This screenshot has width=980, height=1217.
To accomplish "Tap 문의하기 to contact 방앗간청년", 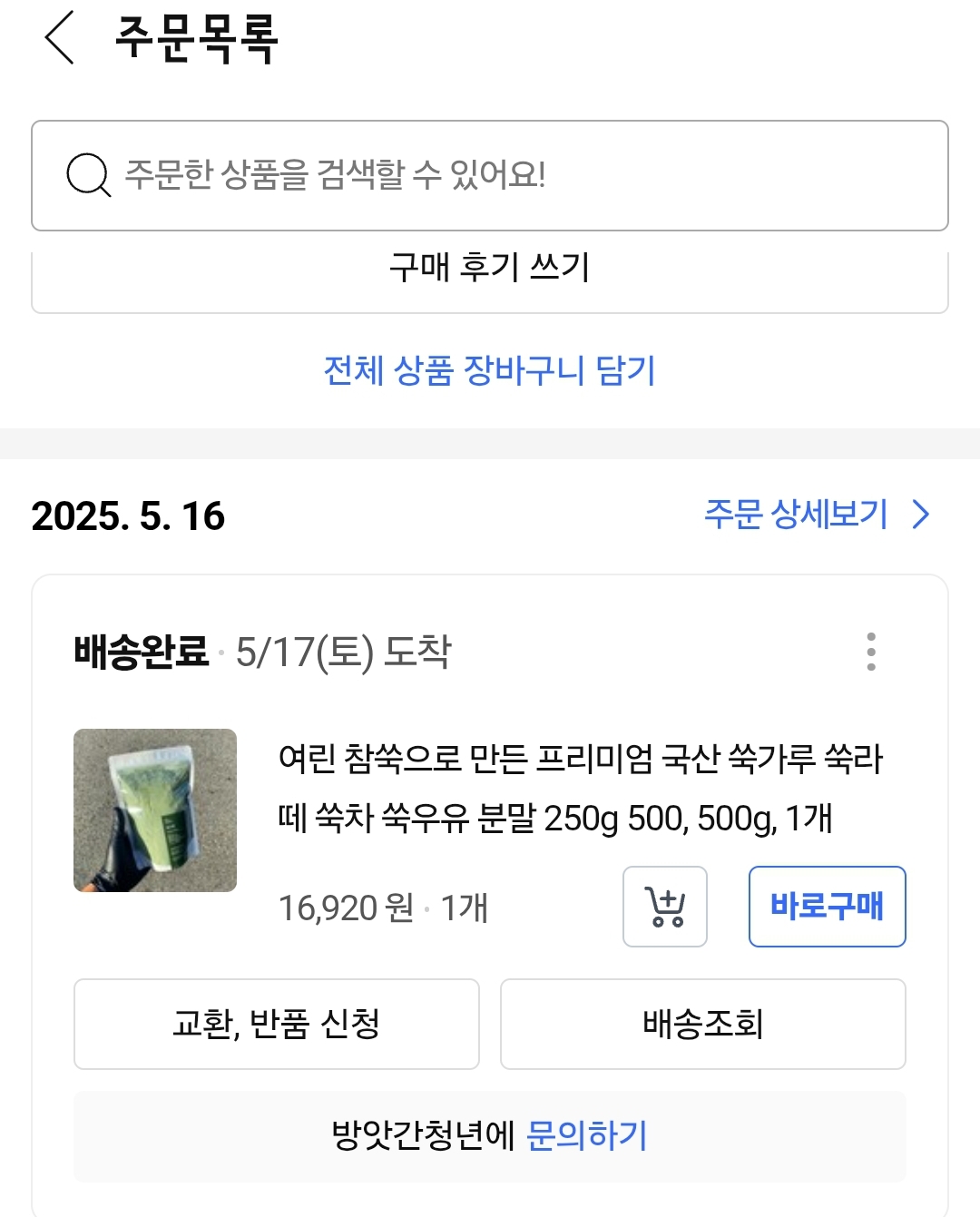I will (587, 1135).
